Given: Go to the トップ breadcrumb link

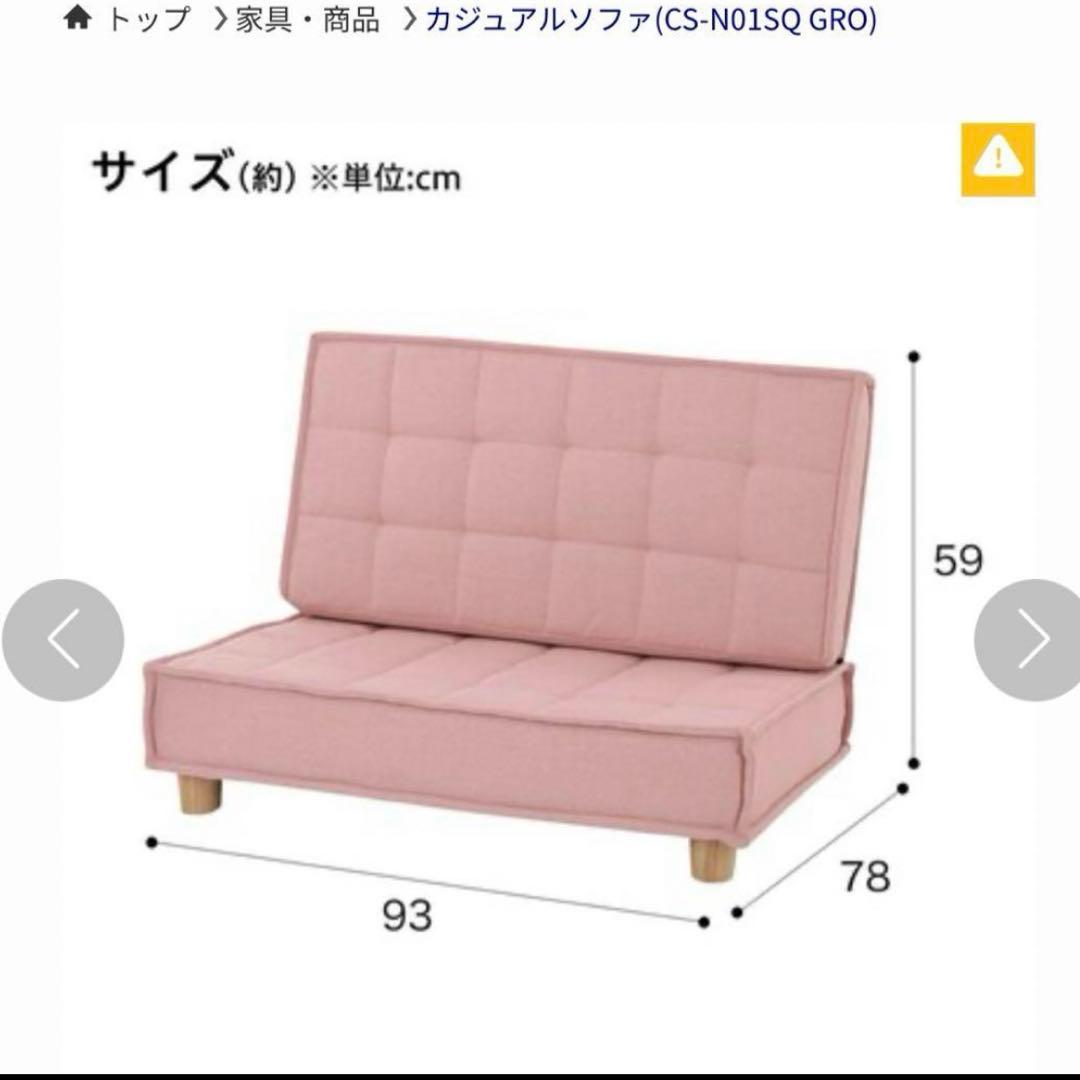Looking at the screenshot, I should point(146,19).
